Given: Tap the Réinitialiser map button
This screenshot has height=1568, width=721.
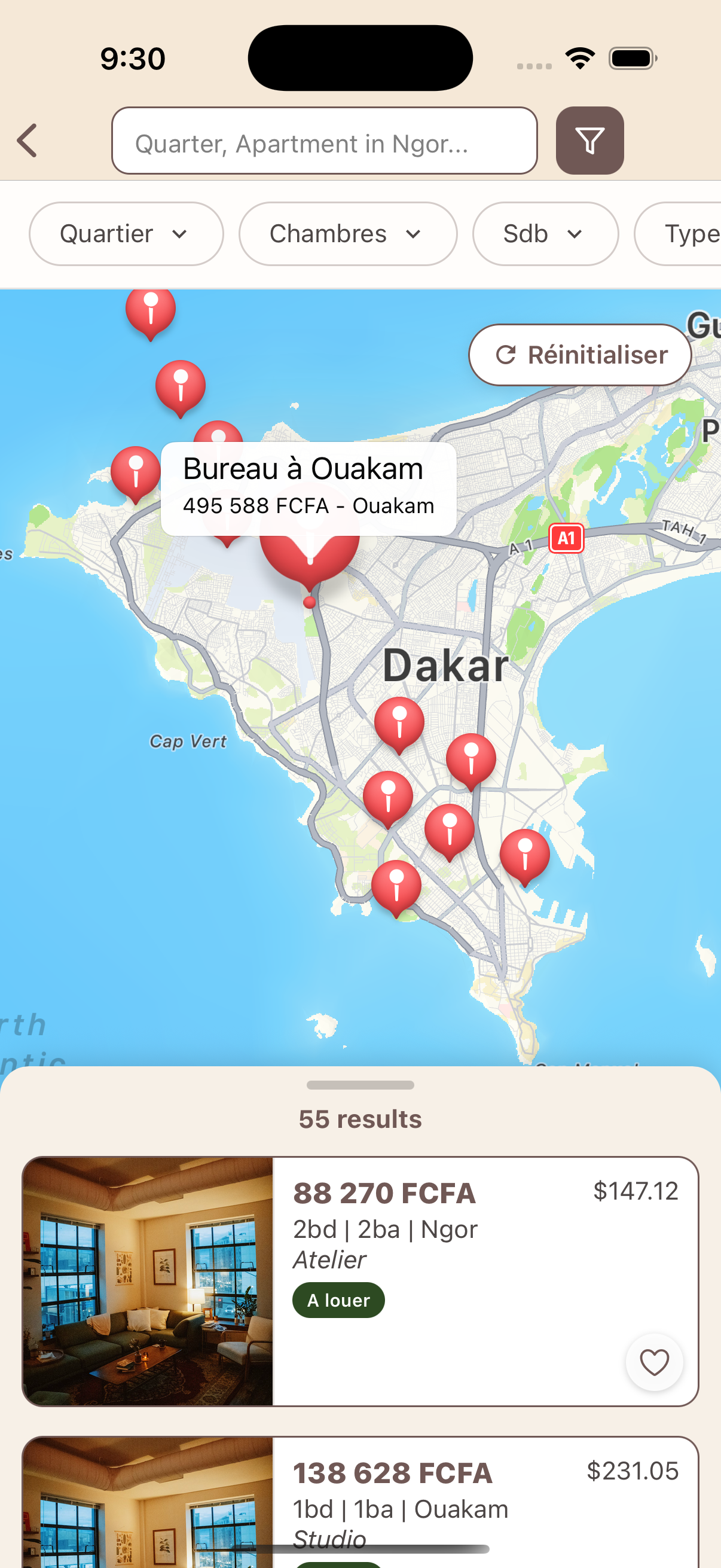Looking at the screenshot, I should point(579,355).
